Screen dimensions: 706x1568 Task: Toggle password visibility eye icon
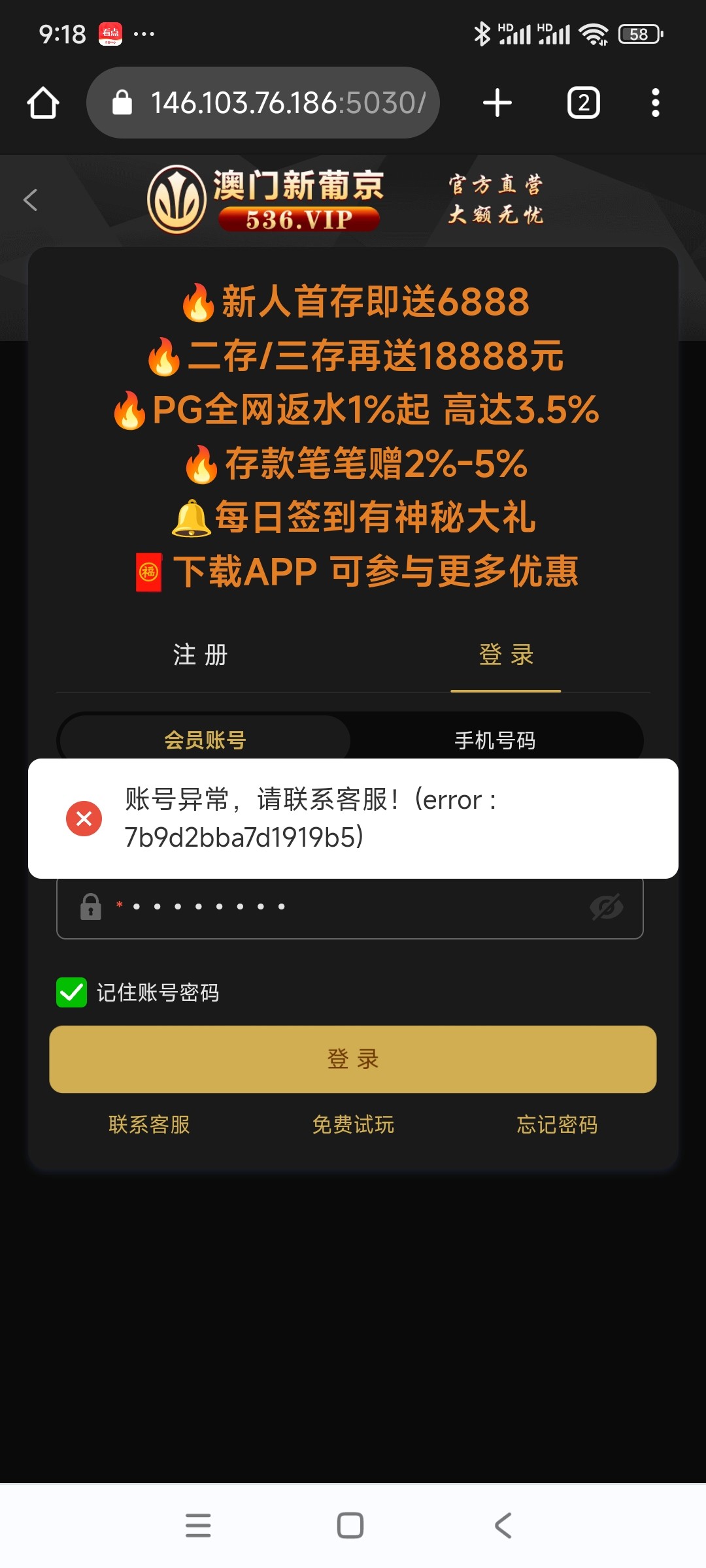607,907
